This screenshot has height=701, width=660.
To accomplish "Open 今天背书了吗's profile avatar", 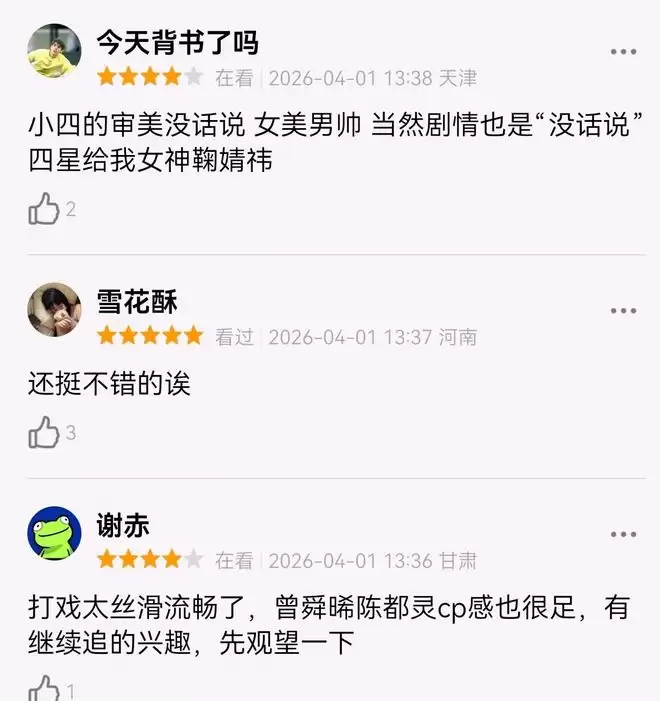I will 54,51.
